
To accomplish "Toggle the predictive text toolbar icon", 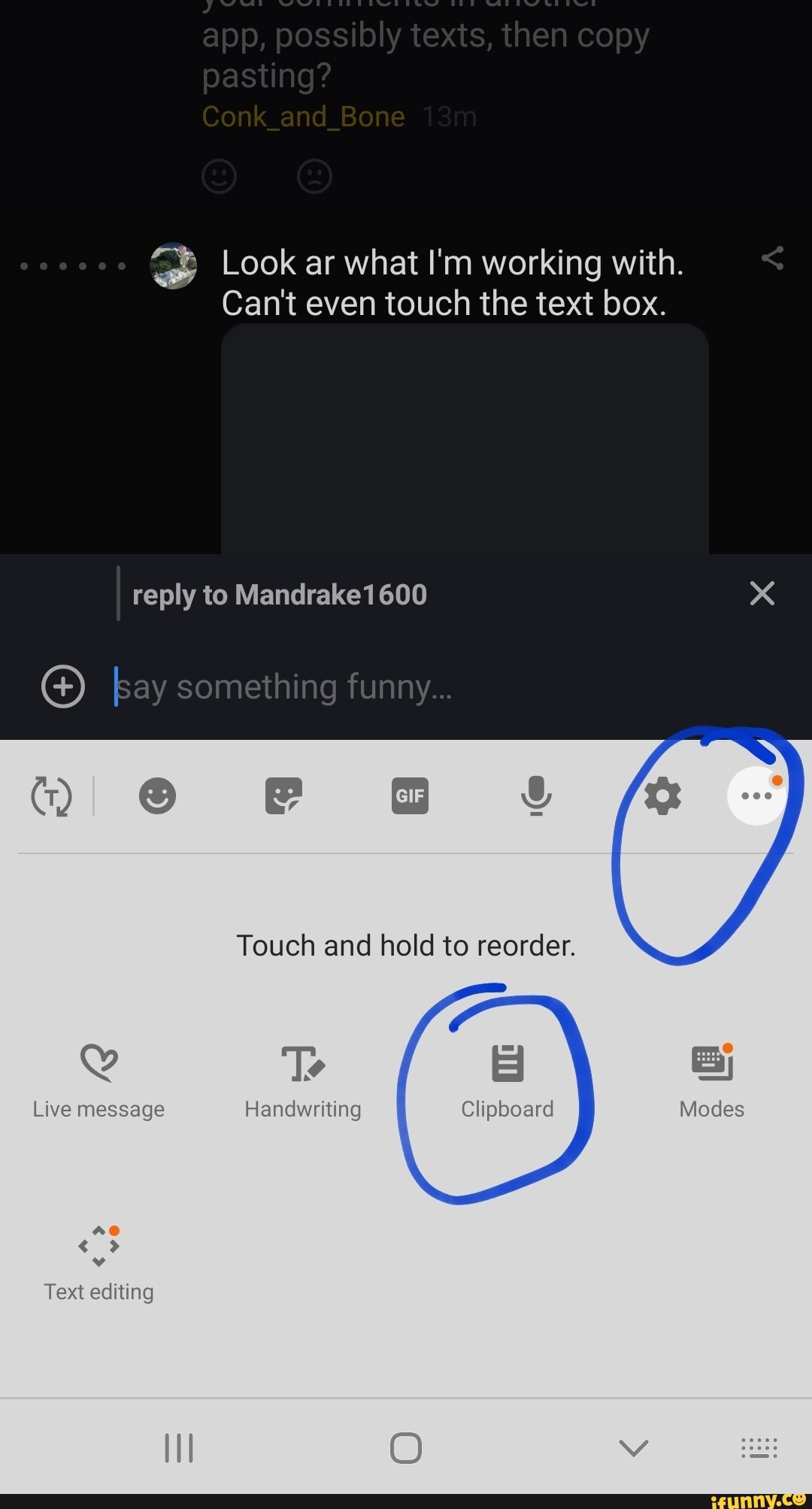I will click(x=51, y=795).
